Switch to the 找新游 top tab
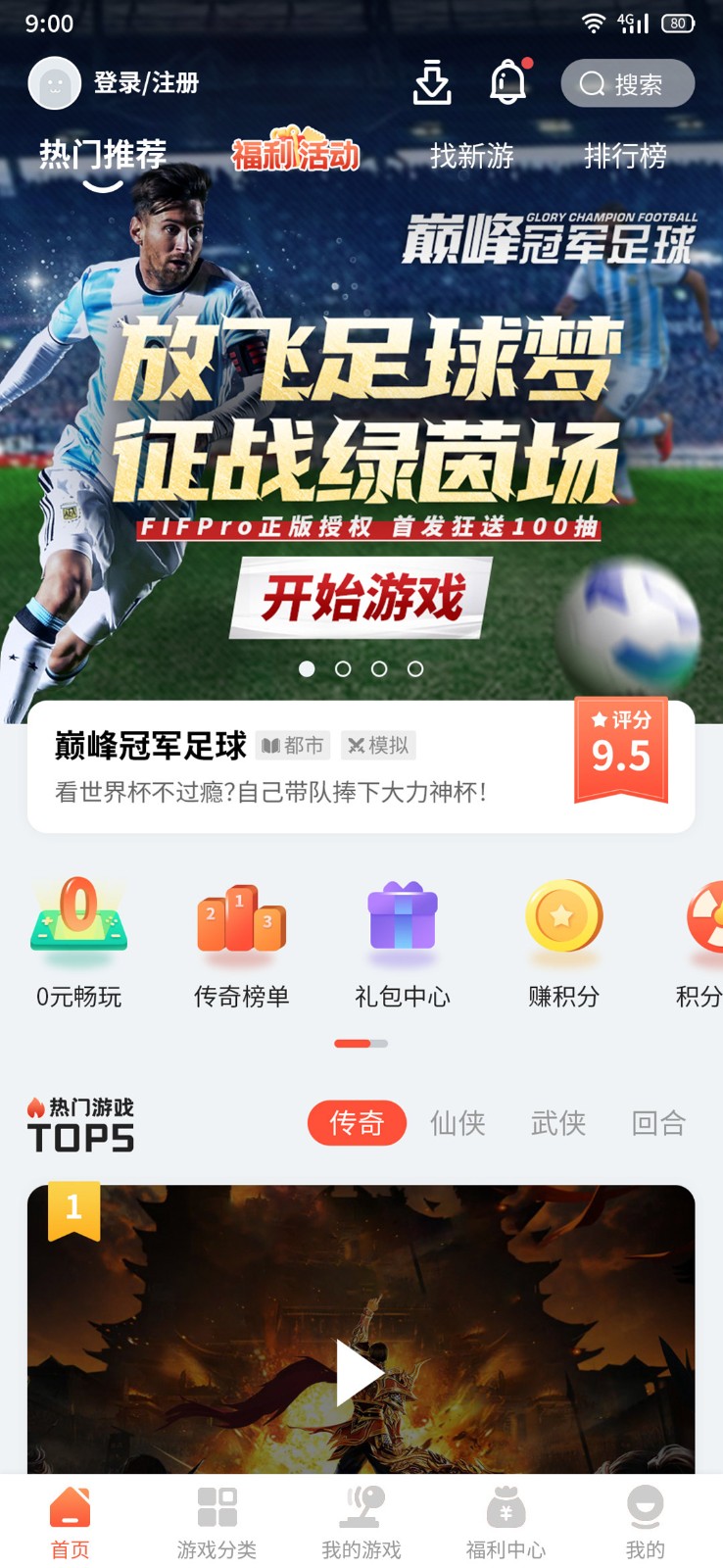 pyautogui.click(x=471, y=155)
